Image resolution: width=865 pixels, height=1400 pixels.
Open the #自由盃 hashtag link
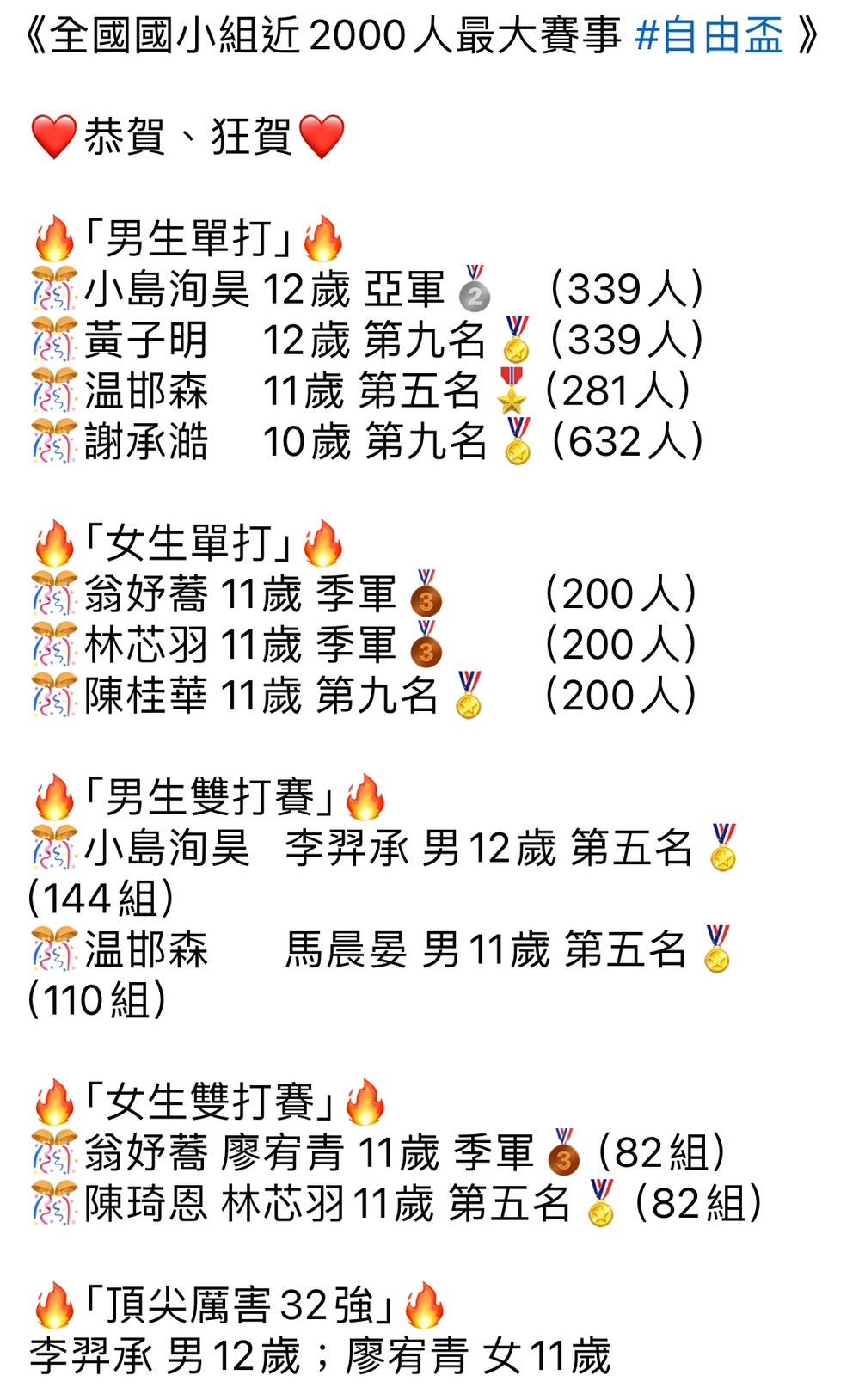pos(709,36)
